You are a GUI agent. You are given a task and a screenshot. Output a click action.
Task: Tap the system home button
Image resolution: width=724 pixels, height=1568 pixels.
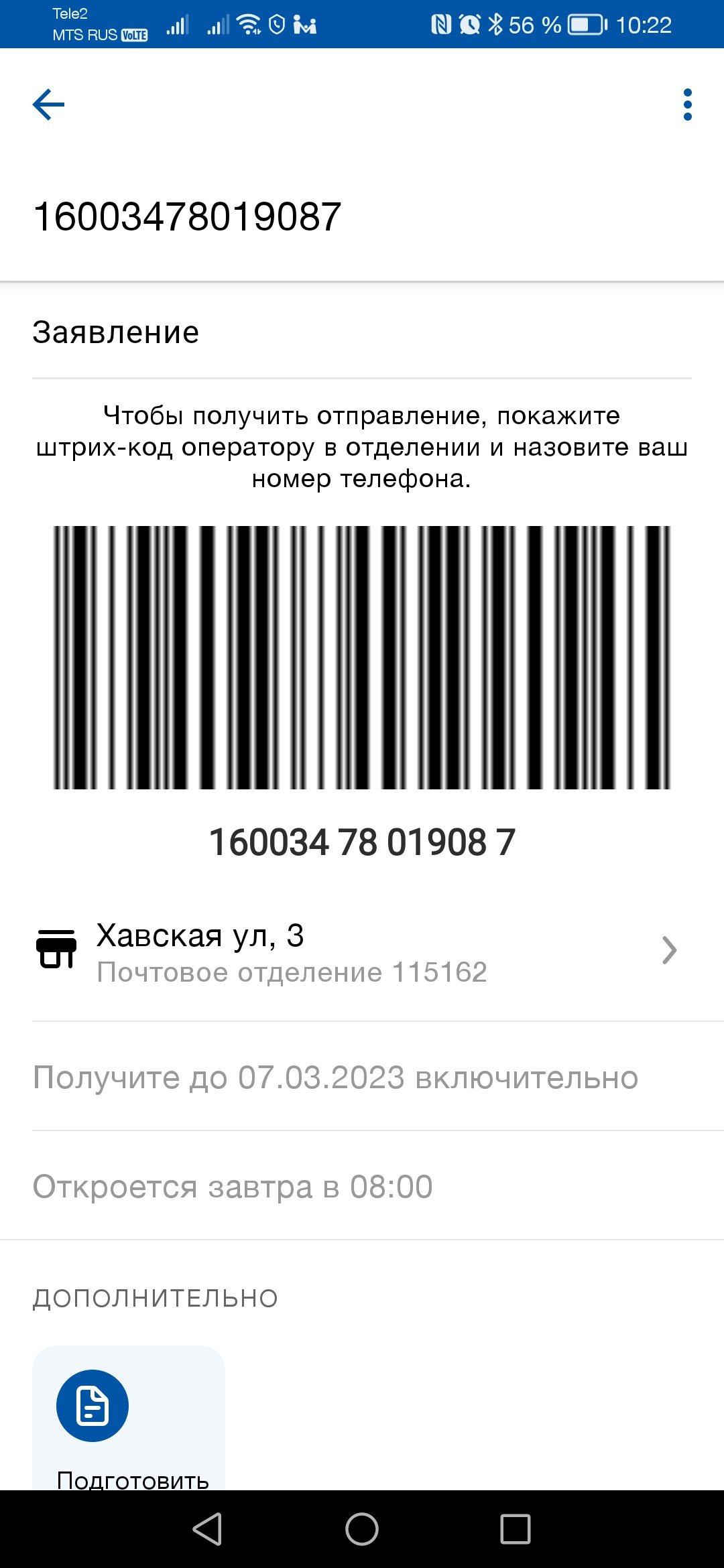(362, 1529)
